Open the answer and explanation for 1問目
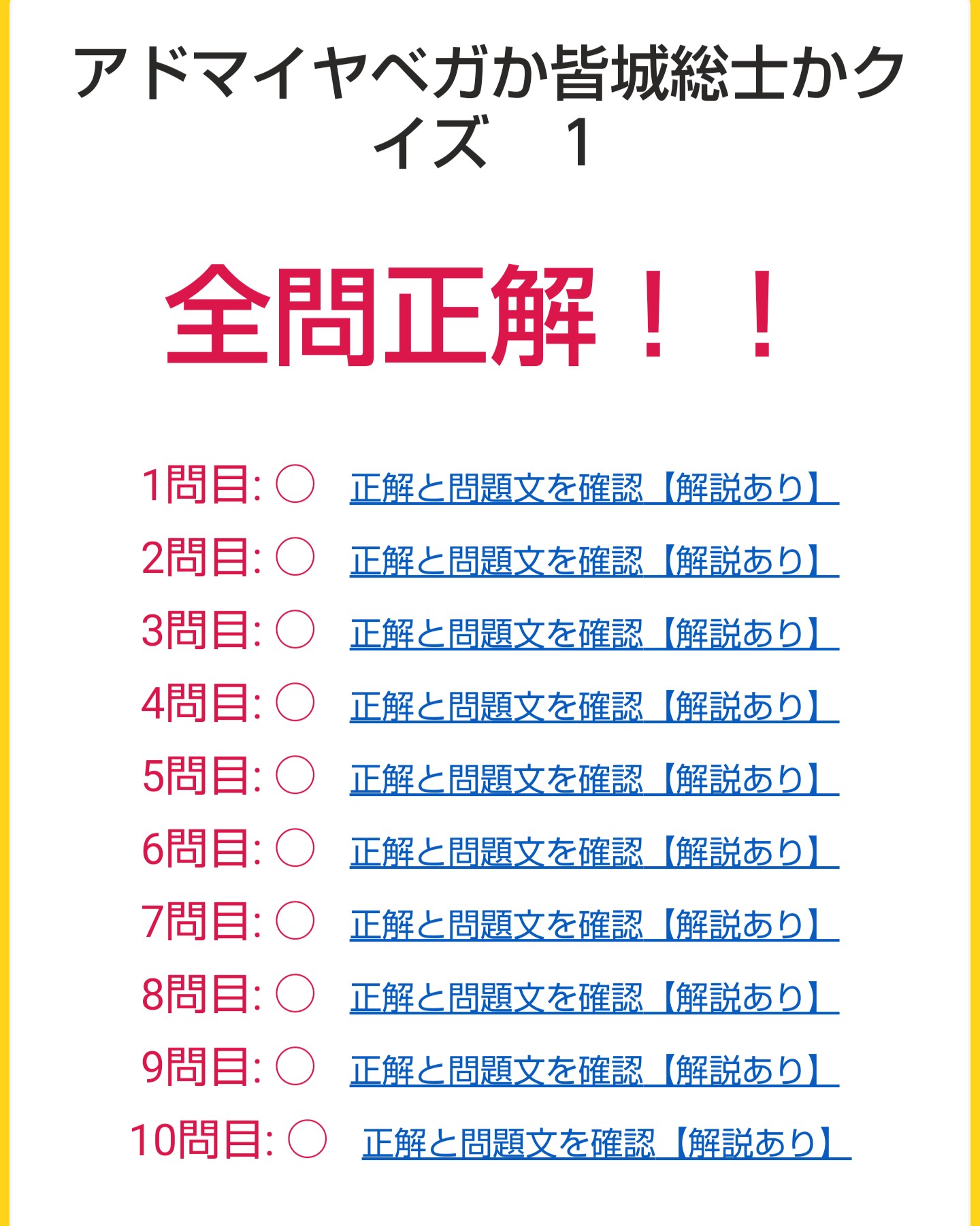Screen dimensions: 980x1226 pos(593,488)
